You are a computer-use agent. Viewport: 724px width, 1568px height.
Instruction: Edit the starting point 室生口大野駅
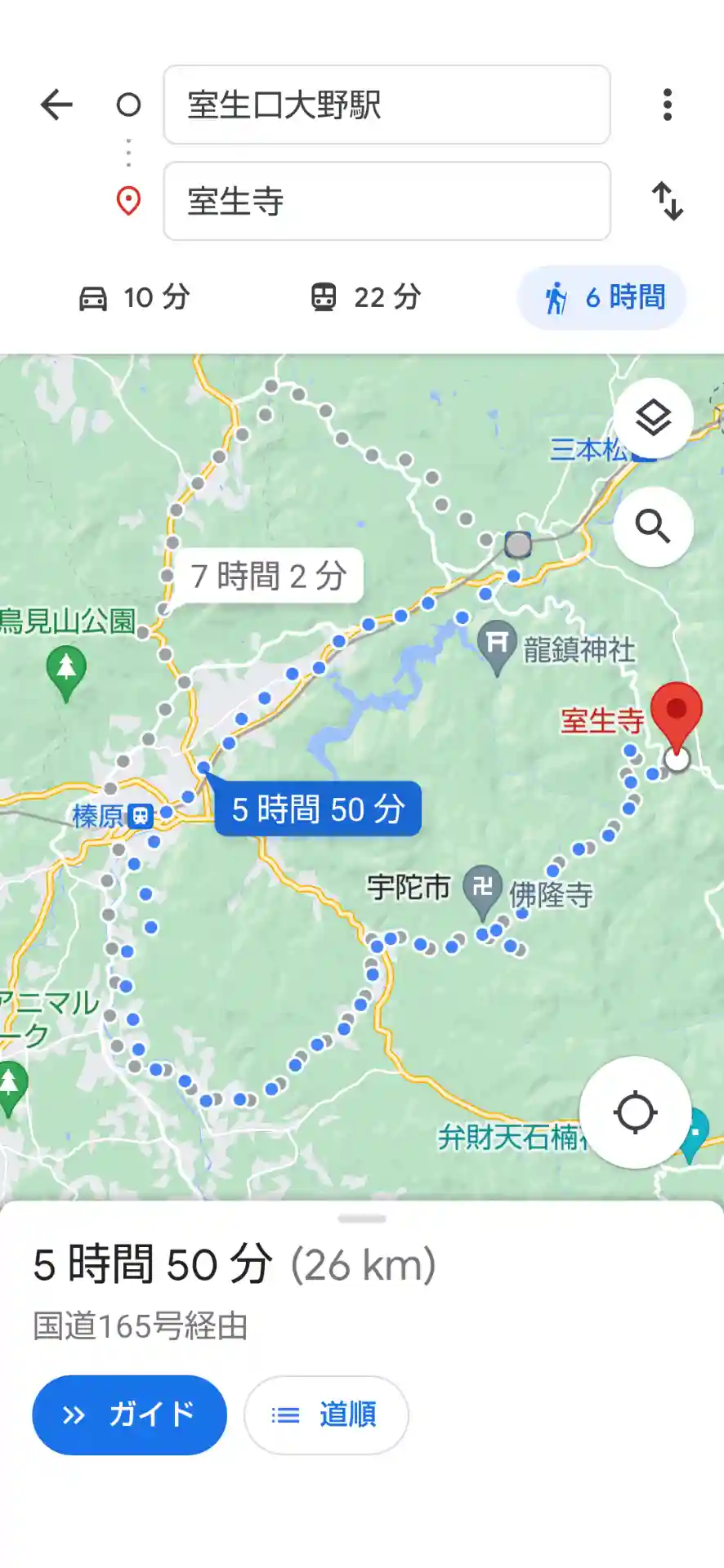tap(387, 105)
